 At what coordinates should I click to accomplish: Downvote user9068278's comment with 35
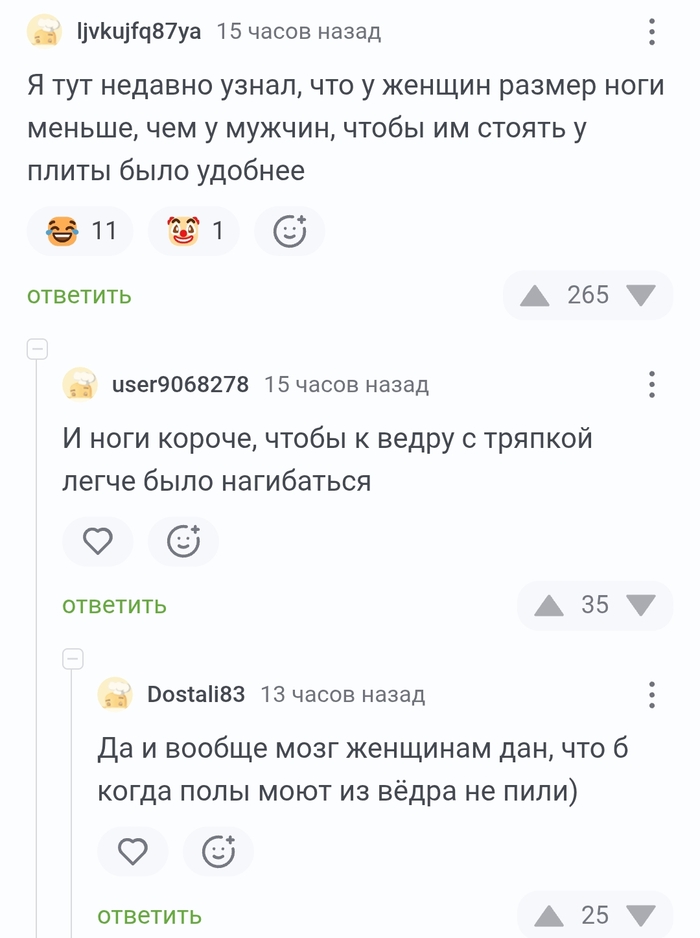coord(640,605)
